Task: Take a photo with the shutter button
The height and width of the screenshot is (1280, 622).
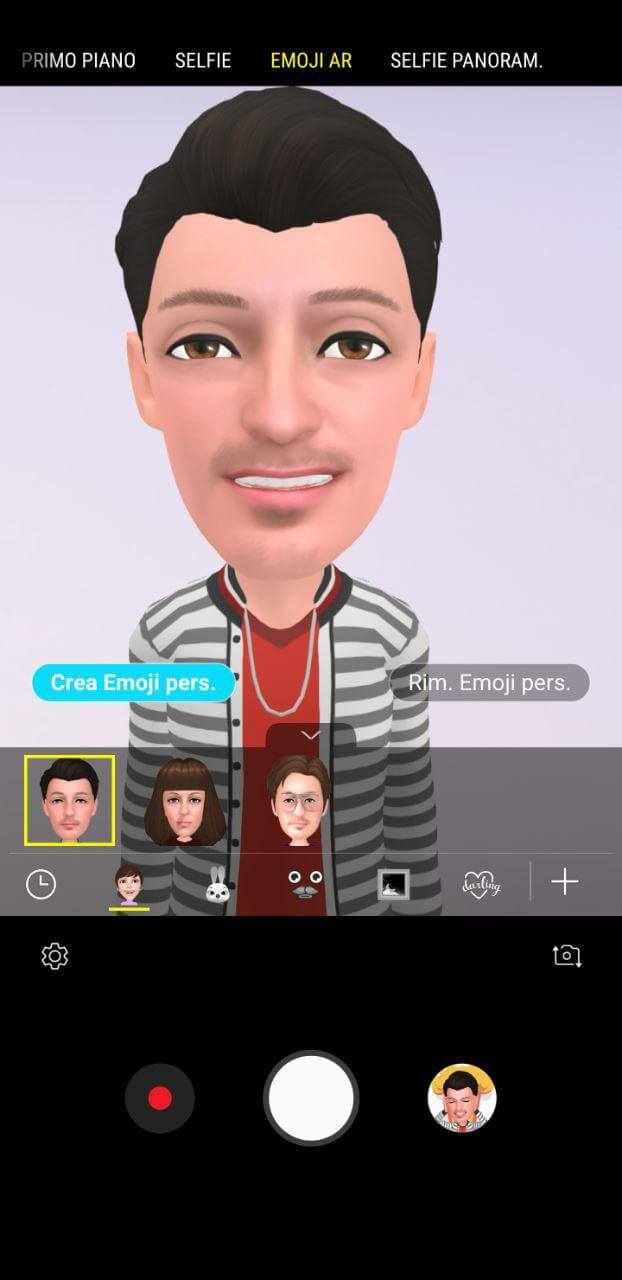Action: coord(311,1098)
